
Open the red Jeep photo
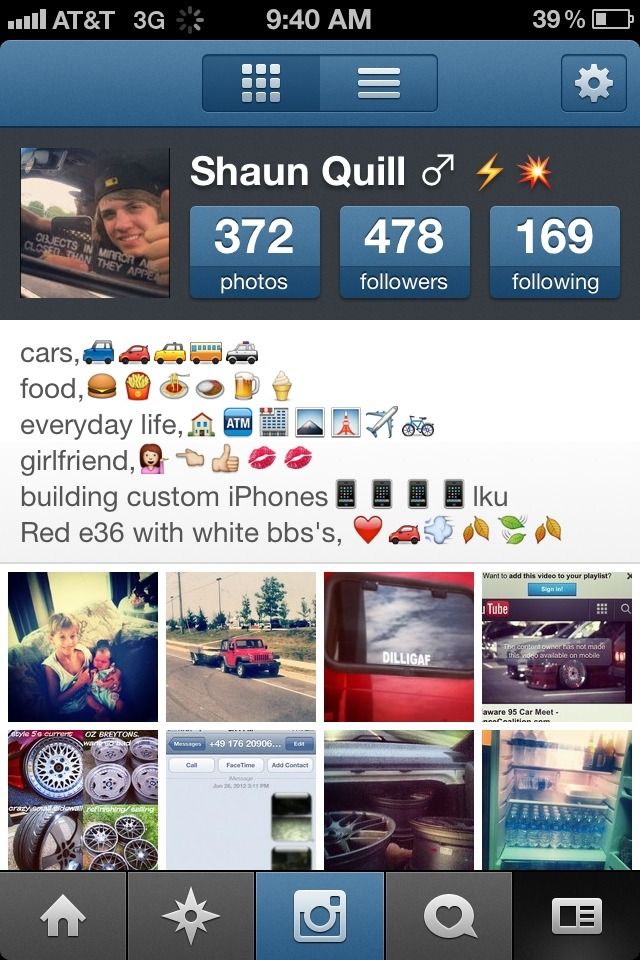click(x=241, y=647)
